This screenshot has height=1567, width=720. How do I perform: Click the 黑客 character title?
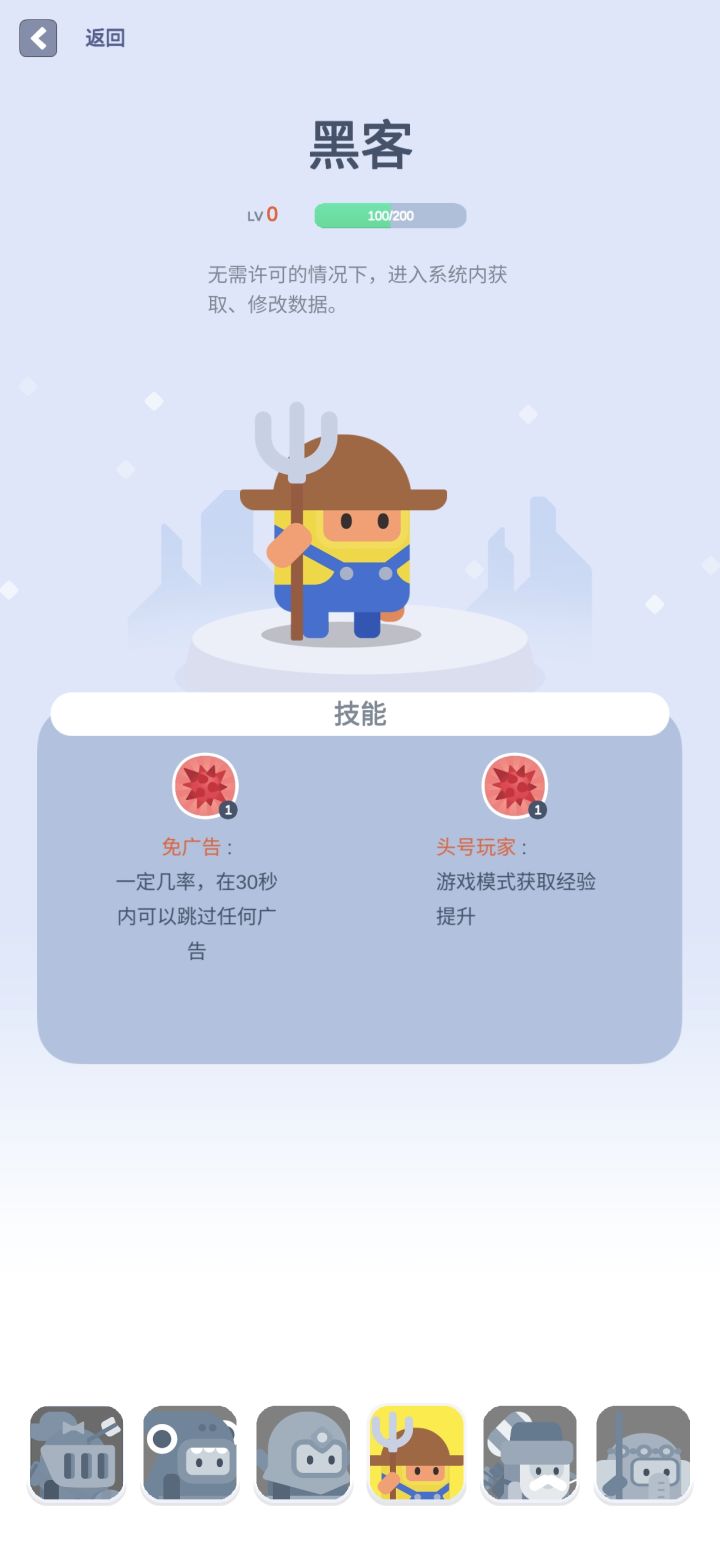[x=360, y=143]
